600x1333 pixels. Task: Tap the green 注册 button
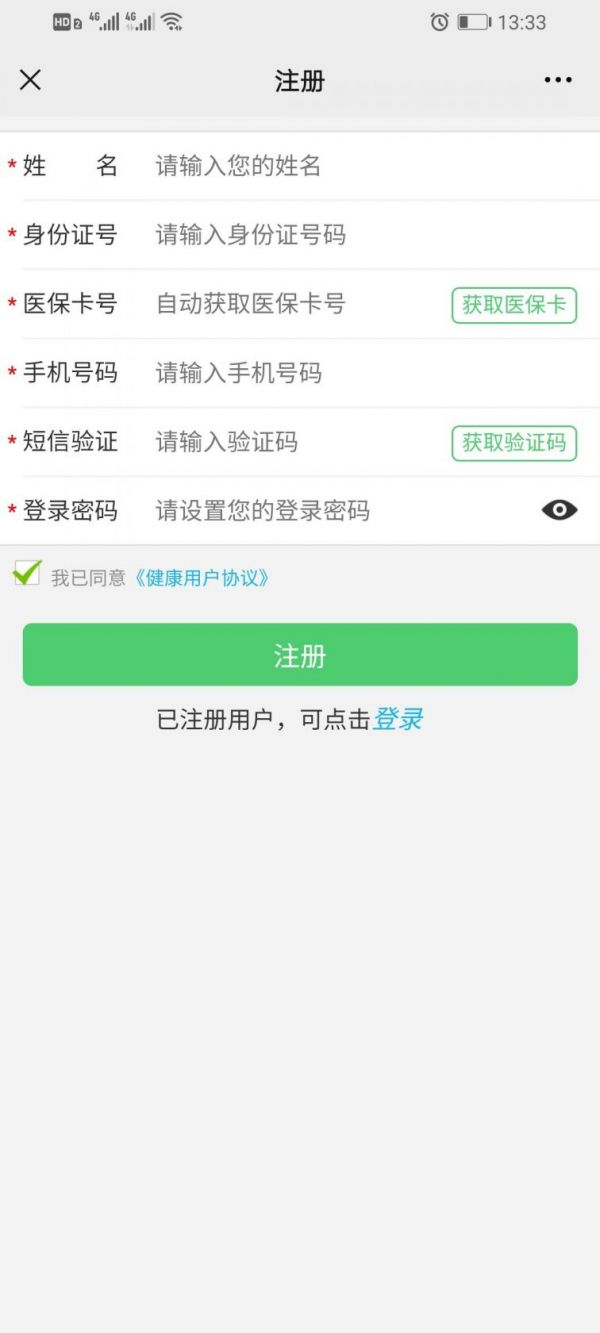point(300,655)
